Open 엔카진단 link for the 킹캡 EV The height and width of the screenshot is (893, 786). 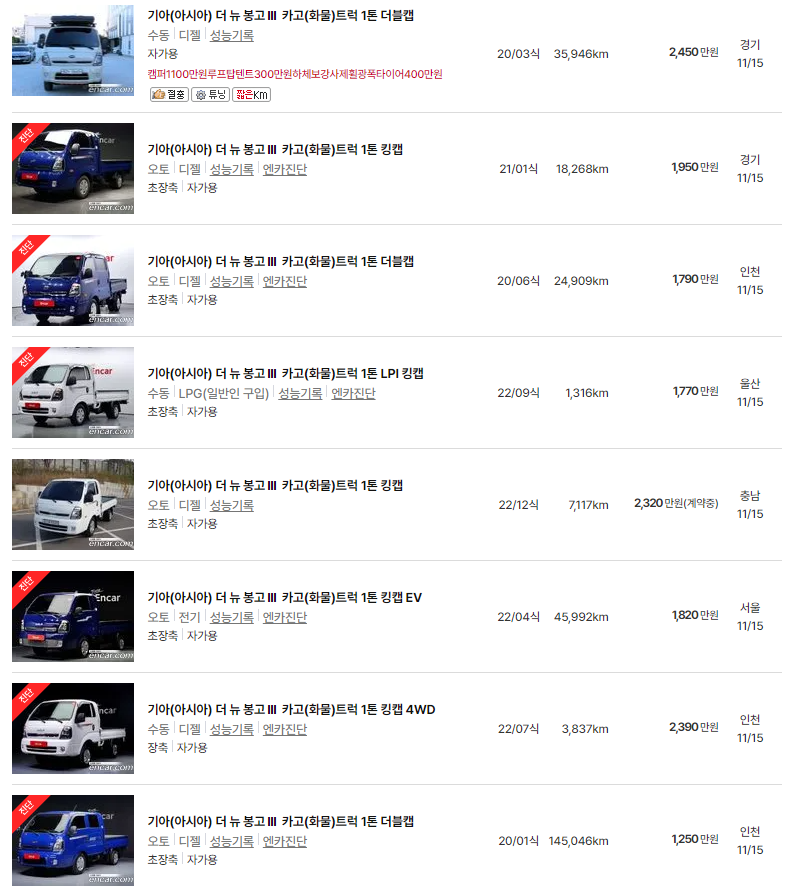point(284,617)
